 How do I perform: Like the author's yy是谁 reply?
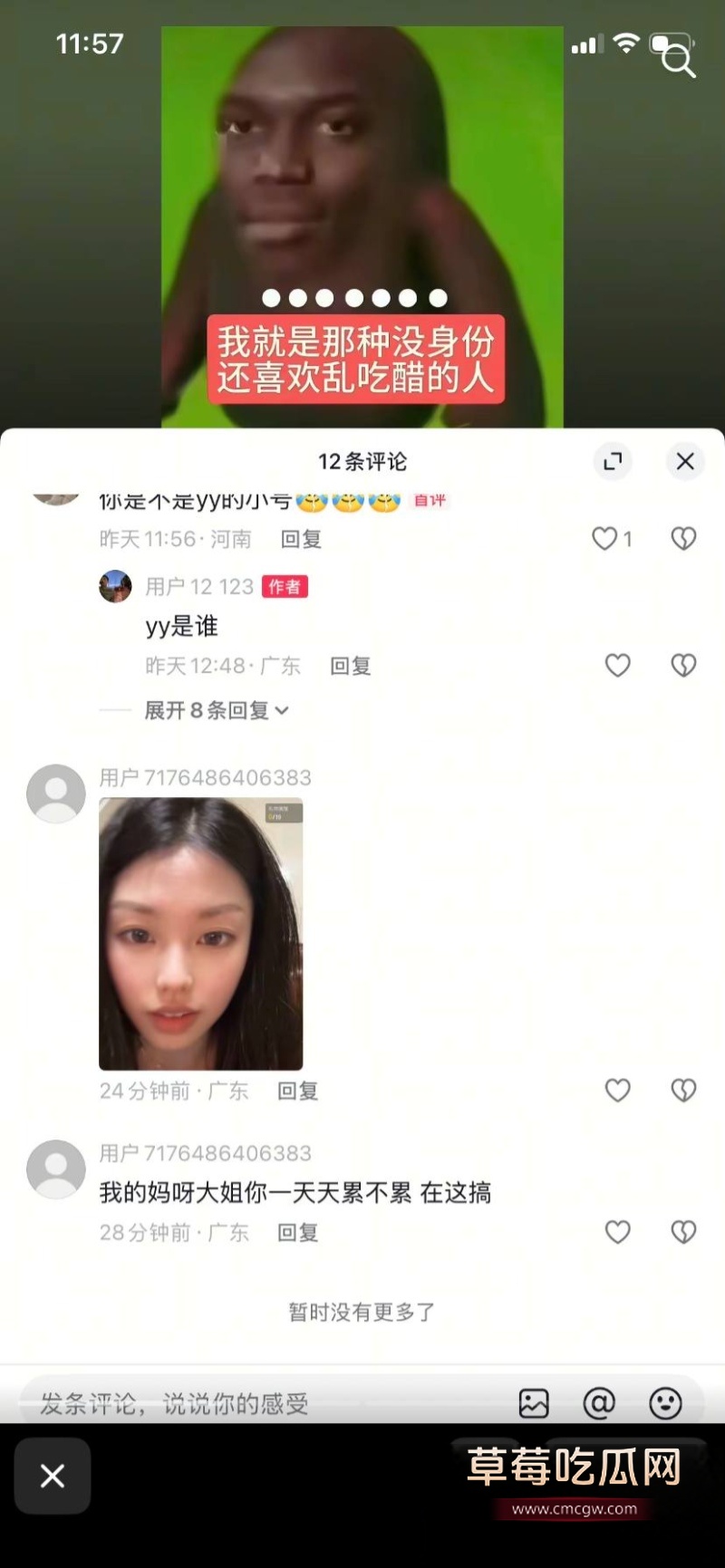click(618, 665)
